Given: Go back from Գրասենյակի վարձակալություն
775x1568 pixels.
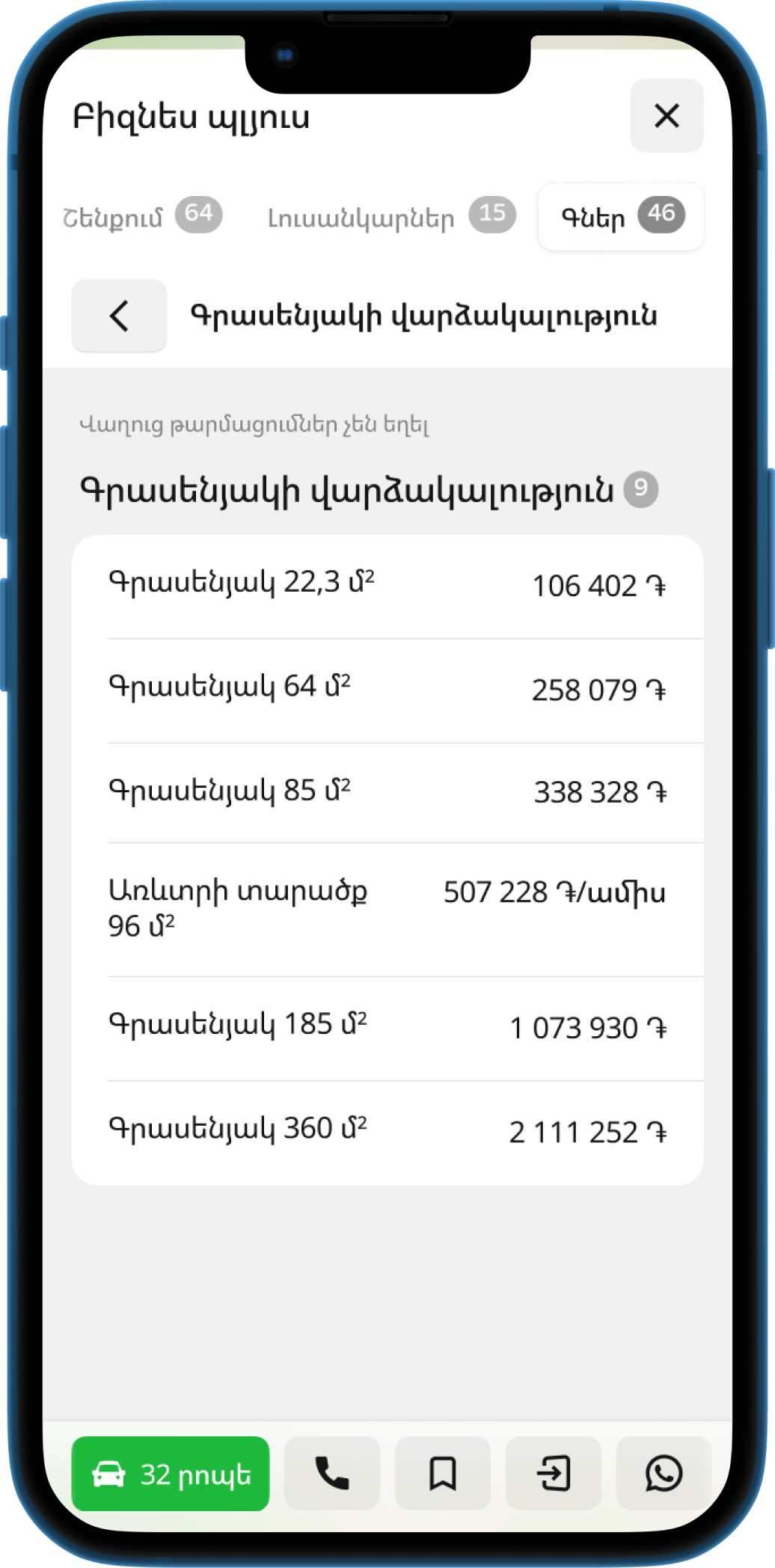Looking at the screenshot, I should [x=119, y=316].
